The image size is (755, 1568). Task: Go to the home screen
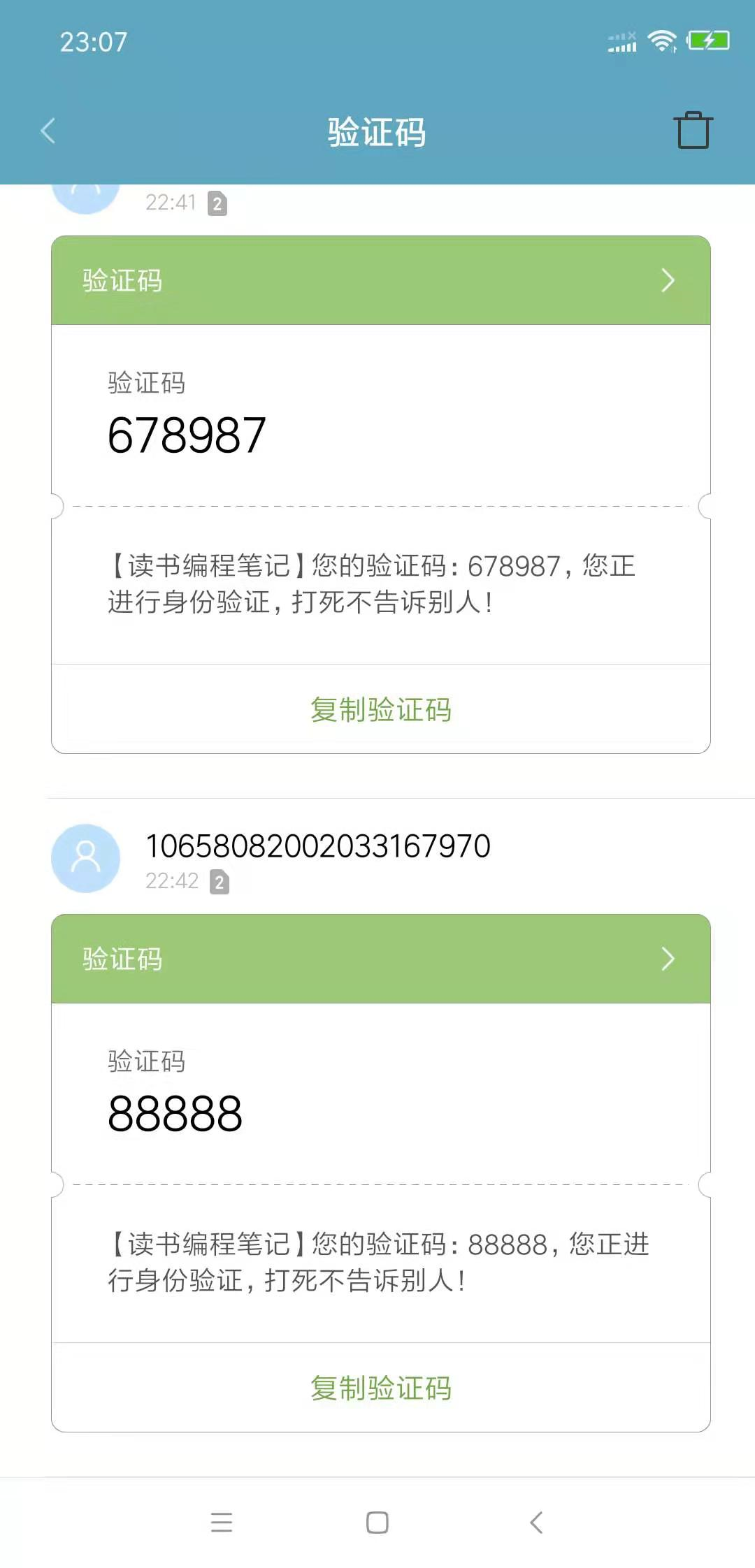click(377, 1522)
